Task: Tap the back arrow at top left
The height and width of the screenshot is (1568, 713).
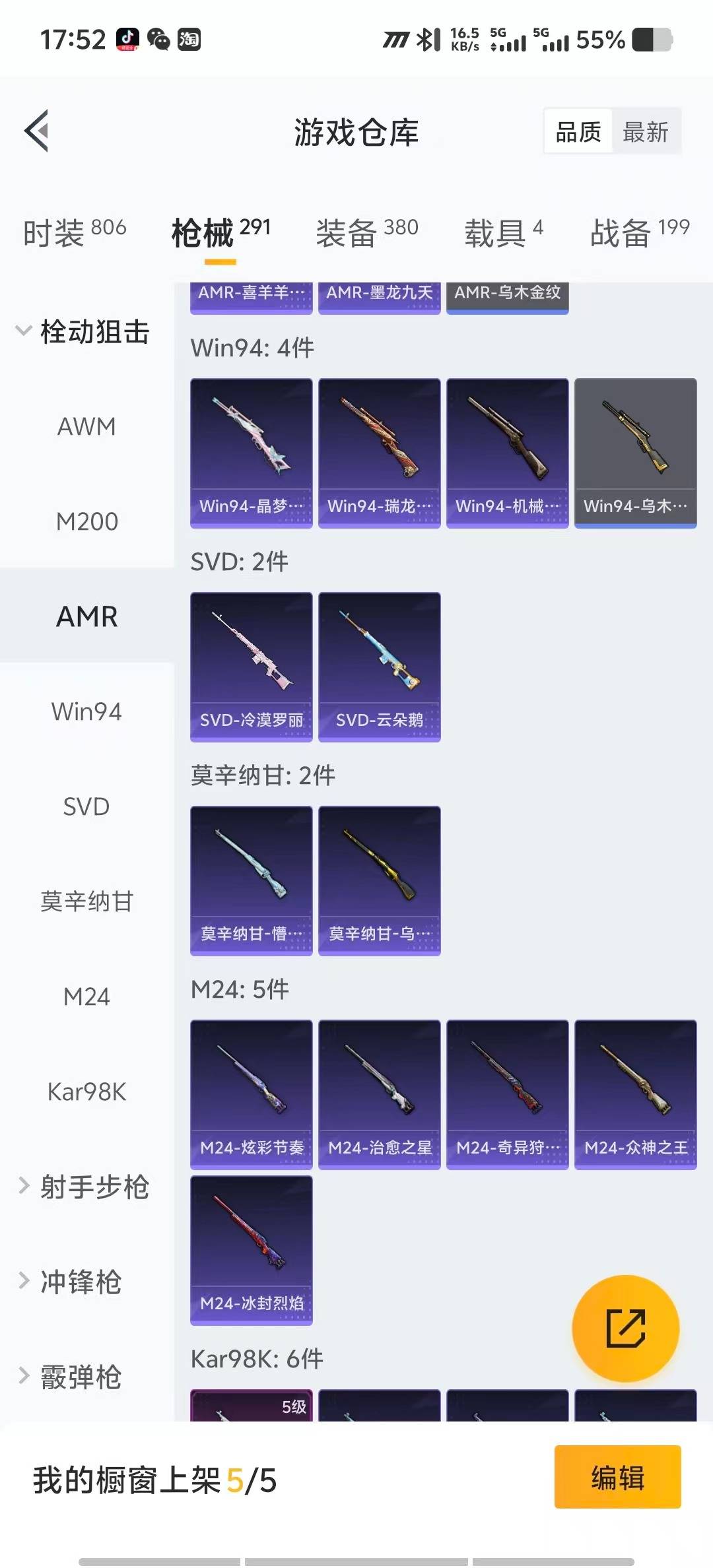Action: (38, 129)
